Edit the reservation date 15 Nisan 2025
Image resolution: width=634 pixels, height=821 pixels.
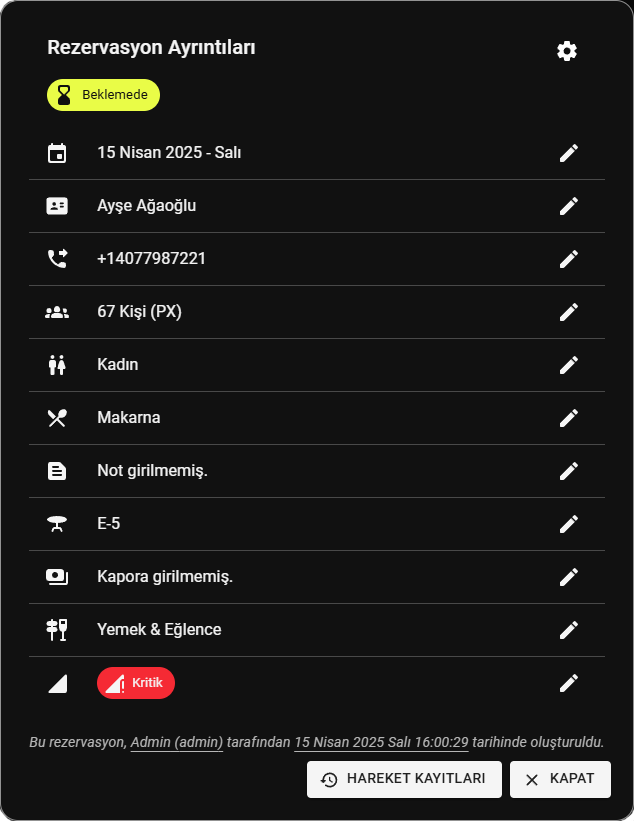tap(569, 153)
